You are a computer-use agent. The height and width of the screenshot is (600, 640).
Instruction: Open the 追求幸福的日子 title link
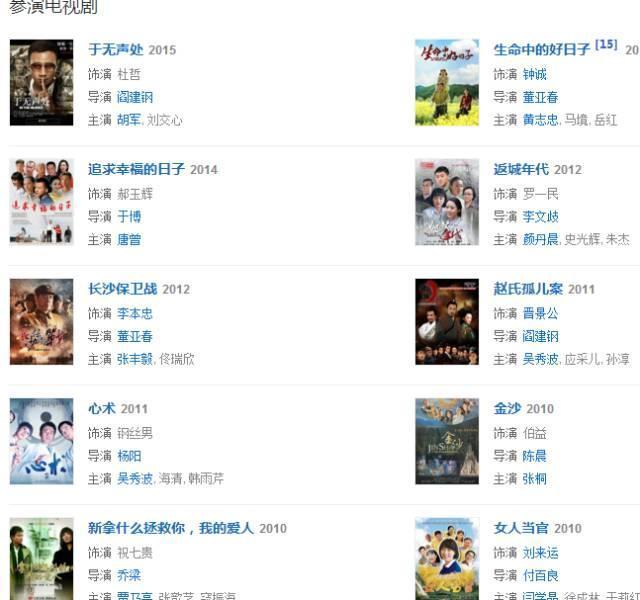[136, 169]
